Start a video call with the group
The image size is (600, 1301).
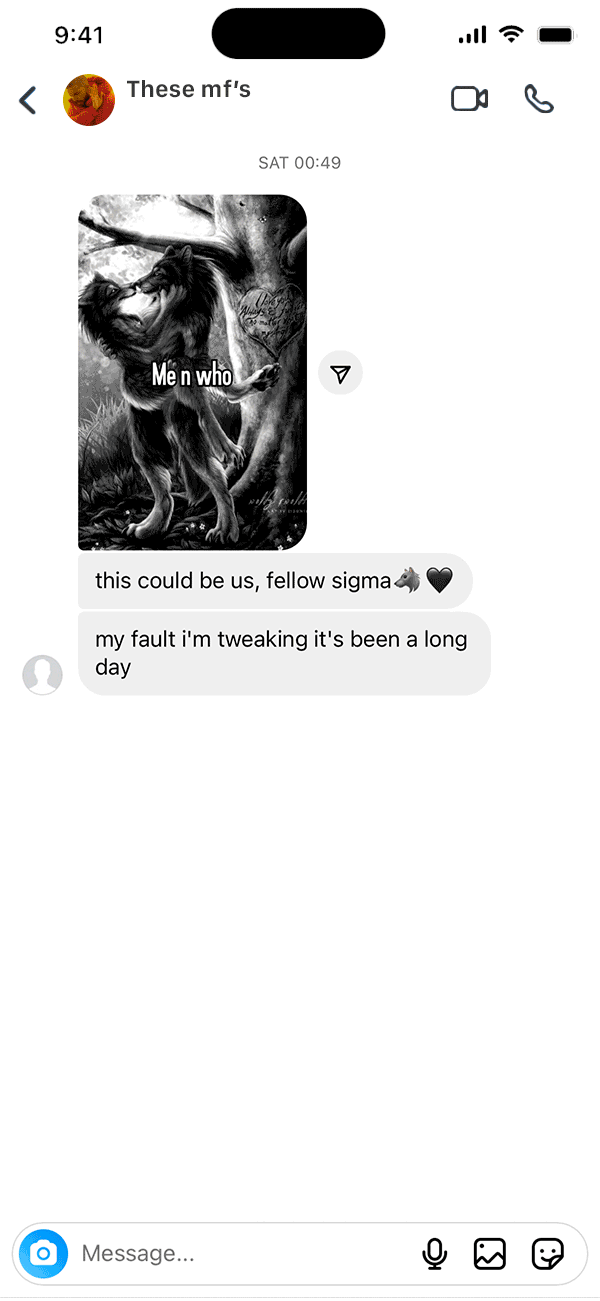tap(469, 99)
